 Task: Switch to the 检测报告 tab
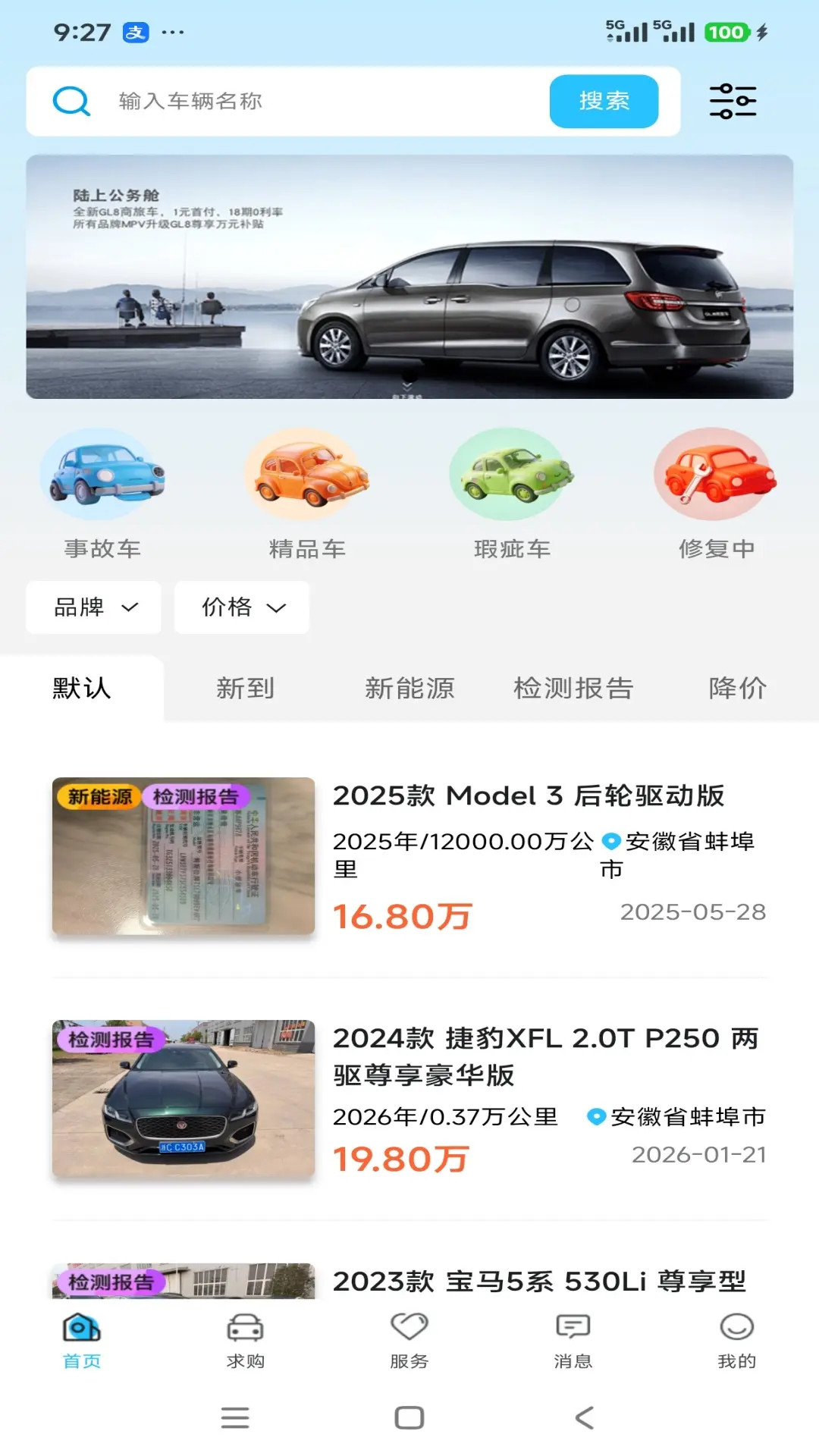coord(573,689)
